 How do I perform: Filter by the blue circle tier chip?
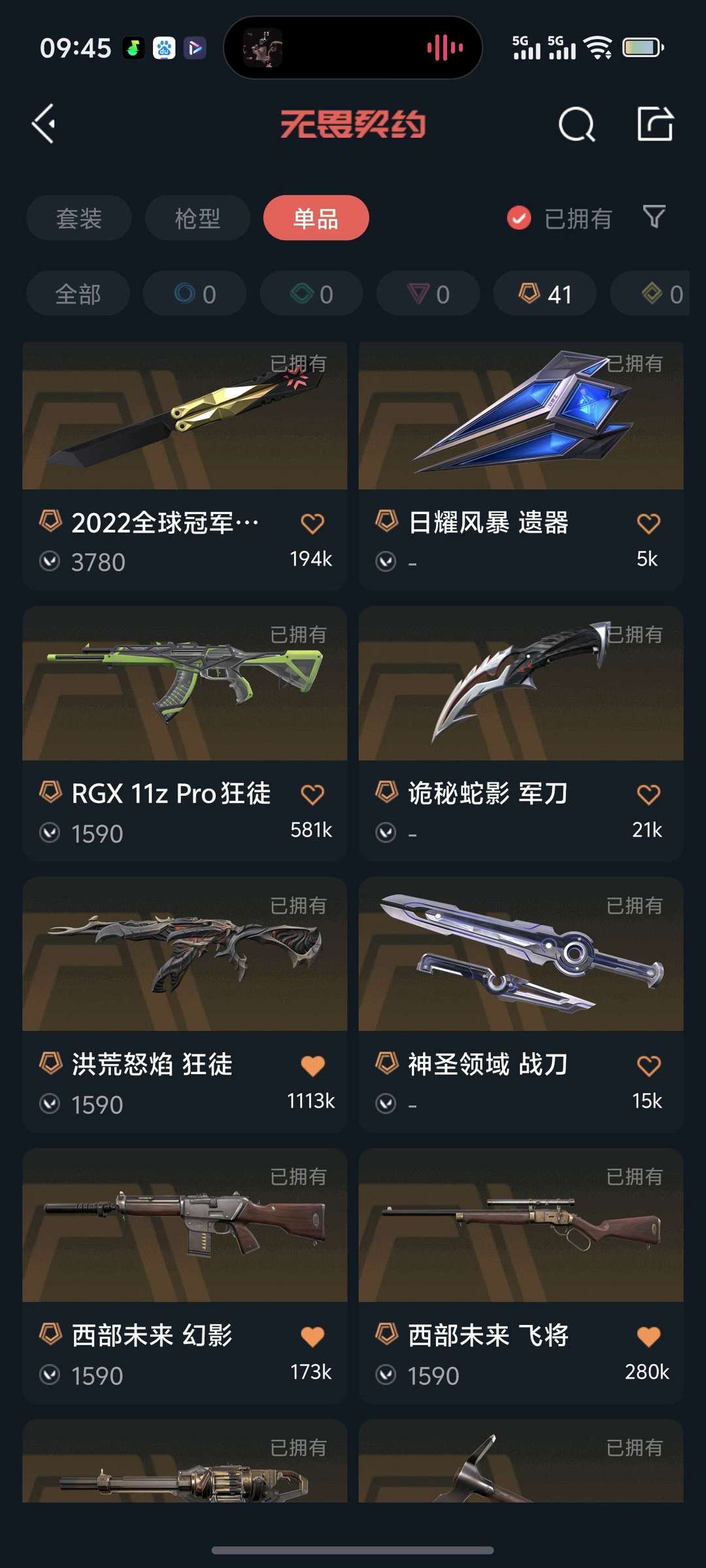tap(195, 294)
